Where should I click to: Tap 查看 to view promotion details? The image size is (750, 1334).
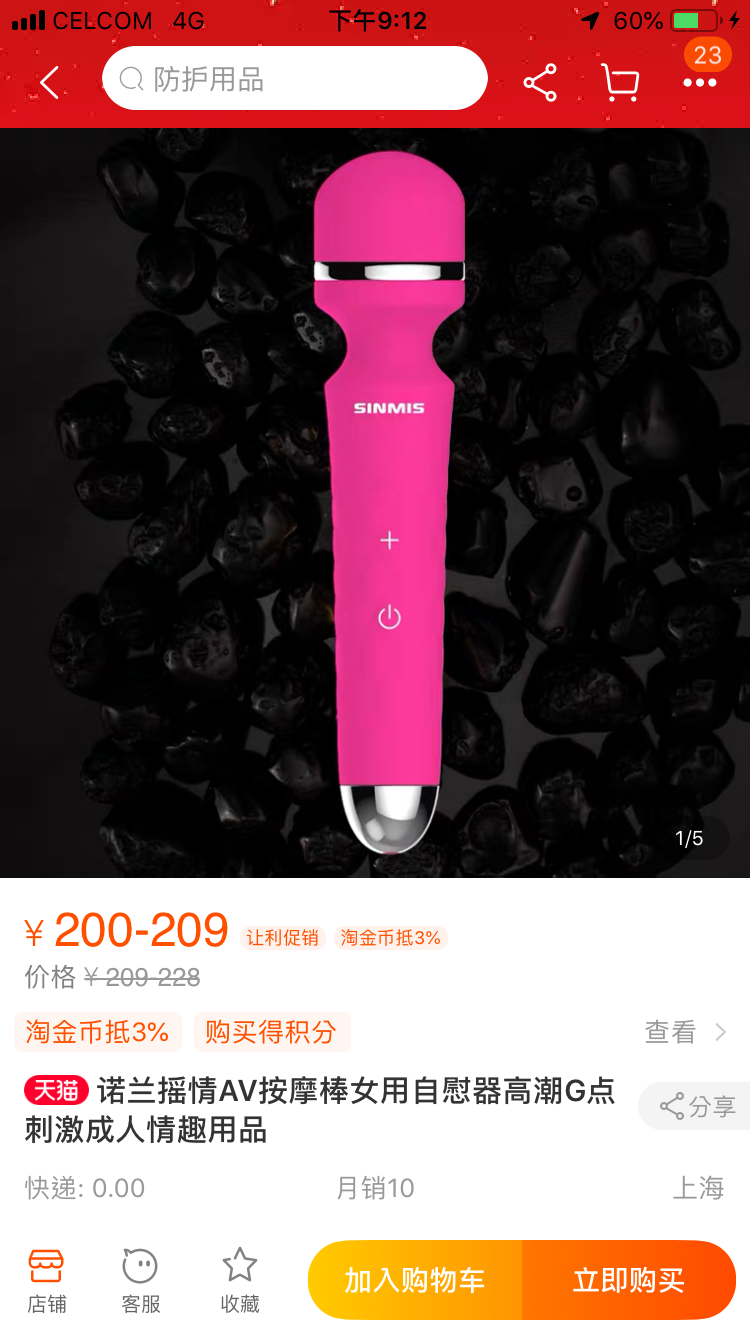coord(685,1032)
